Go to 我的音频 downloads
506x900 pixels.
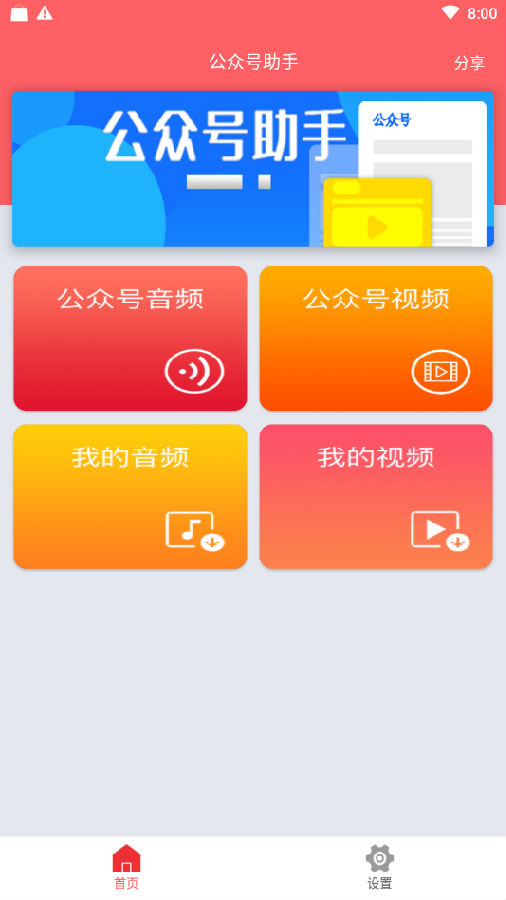[x=130, y=496]
